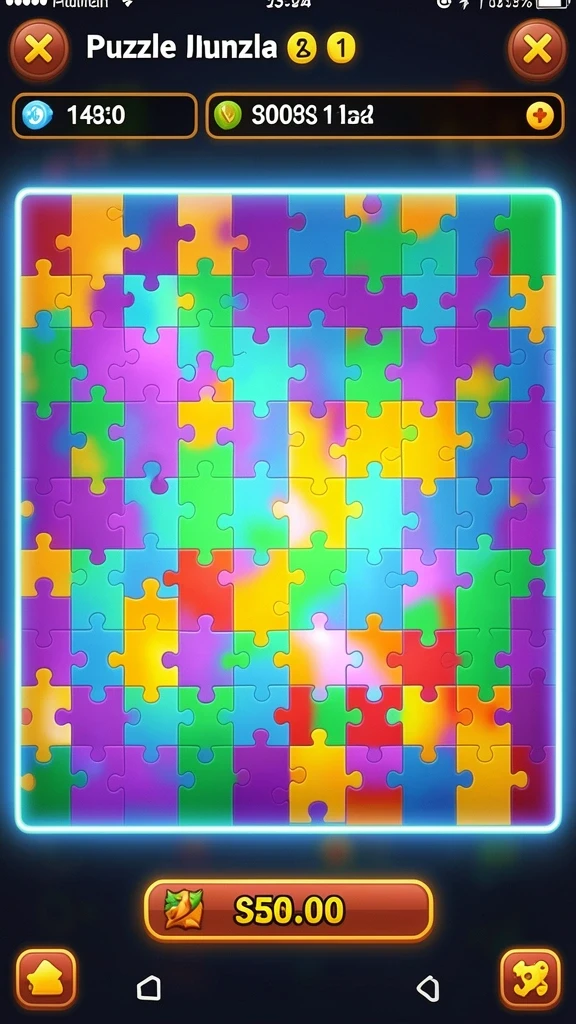Dismiss the screen using the top-right X button

(537, 49)
